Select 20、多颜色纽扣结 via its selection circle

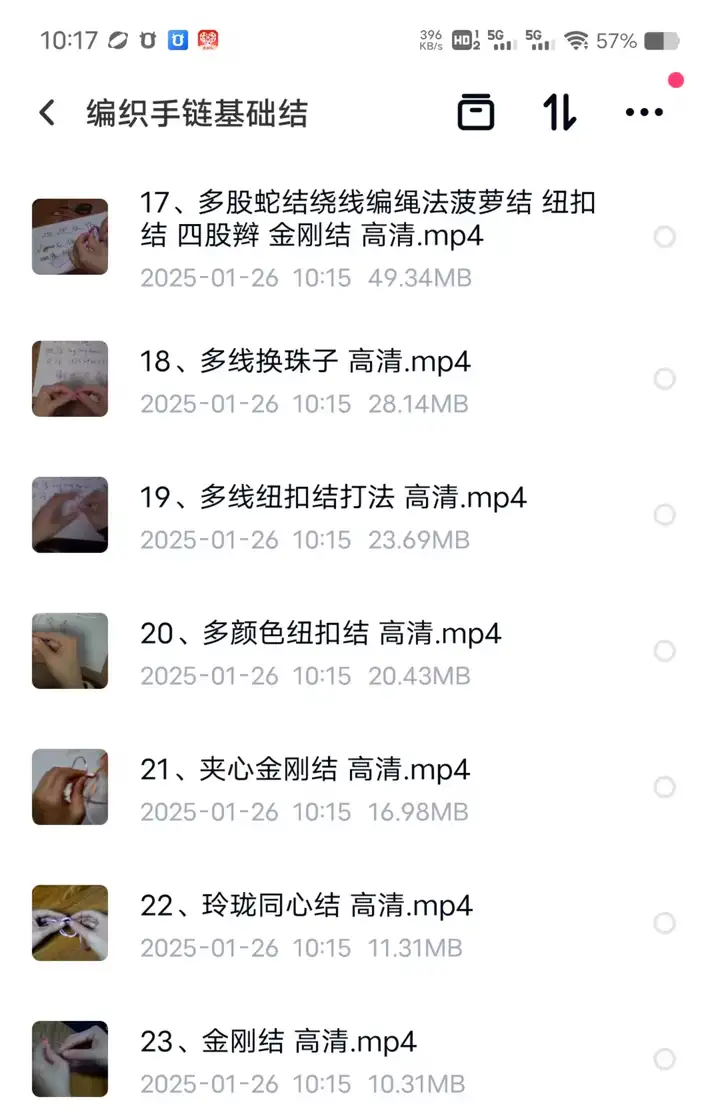tap(665, 651)
